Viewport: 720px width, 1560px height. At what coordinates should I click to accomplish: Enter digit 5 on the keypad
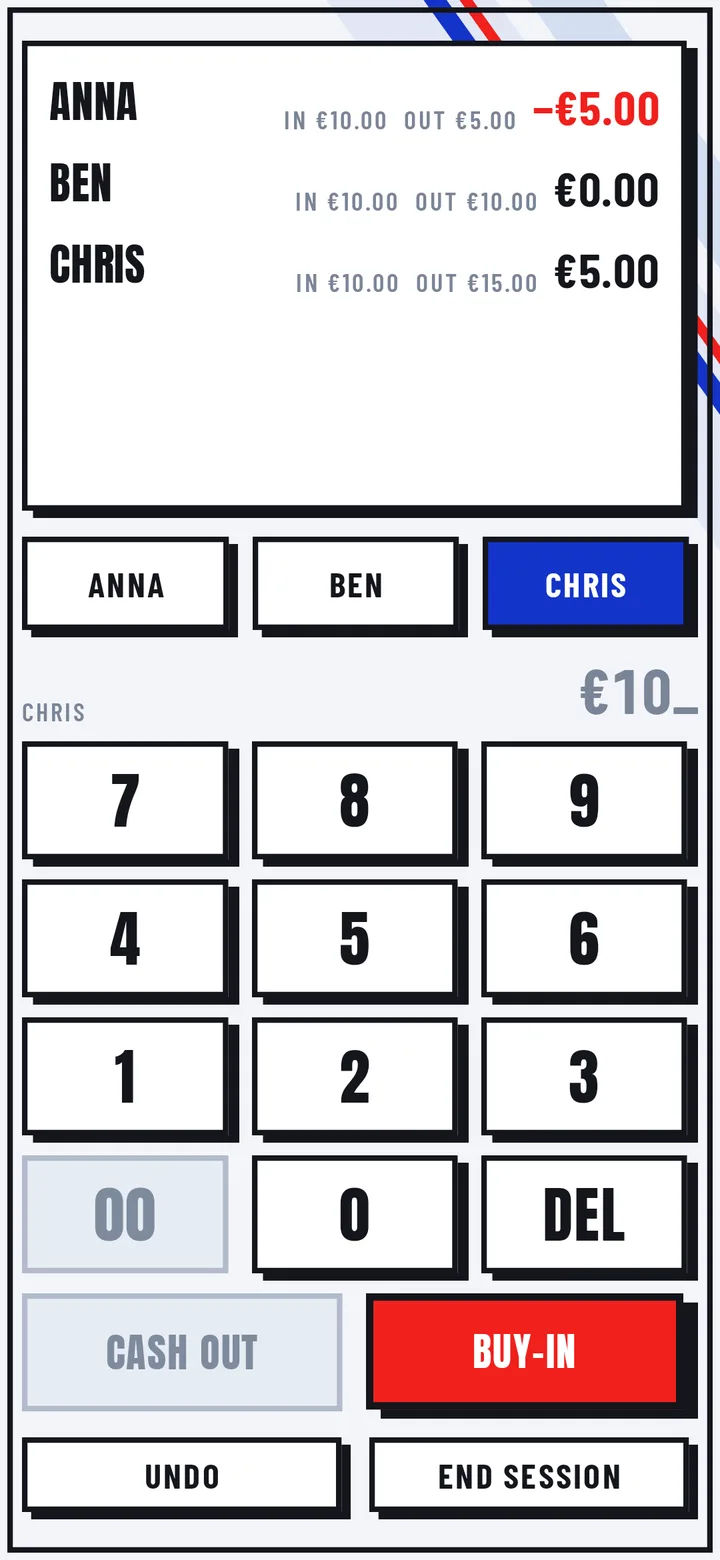tap(355, 938)
